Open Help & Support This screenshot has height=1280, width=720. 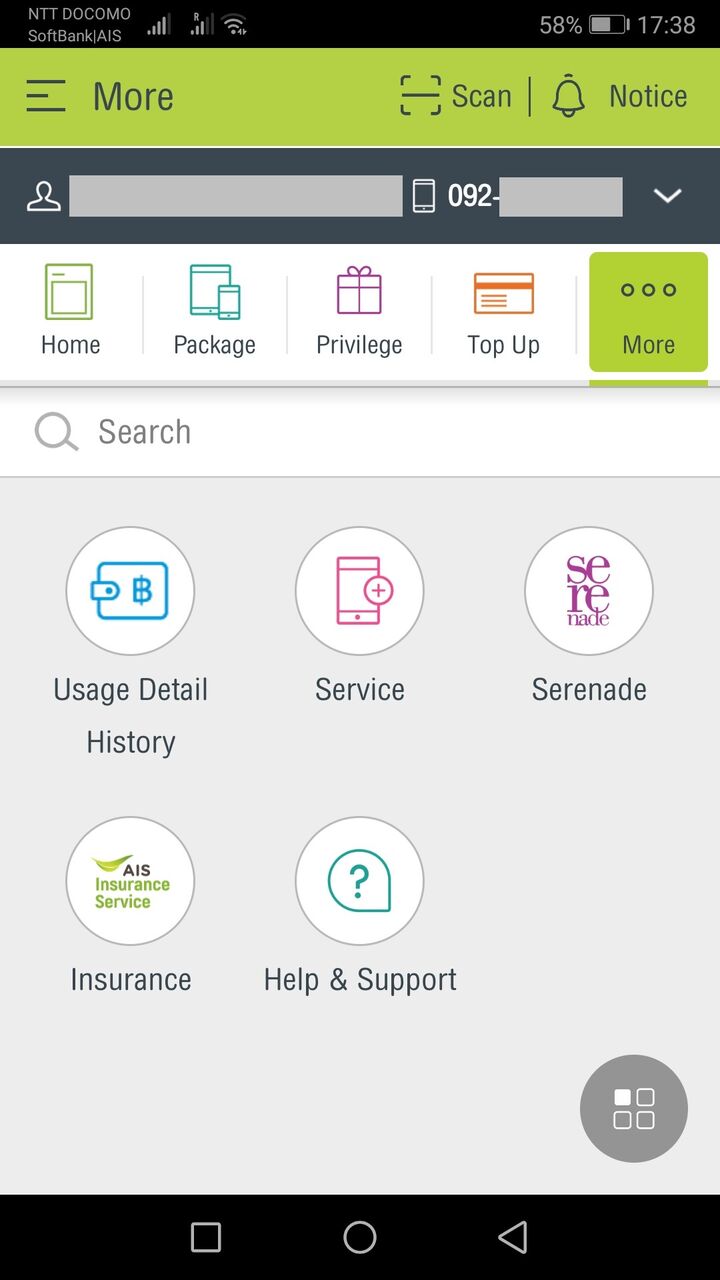pyautogui.click(x=360, y=907)
